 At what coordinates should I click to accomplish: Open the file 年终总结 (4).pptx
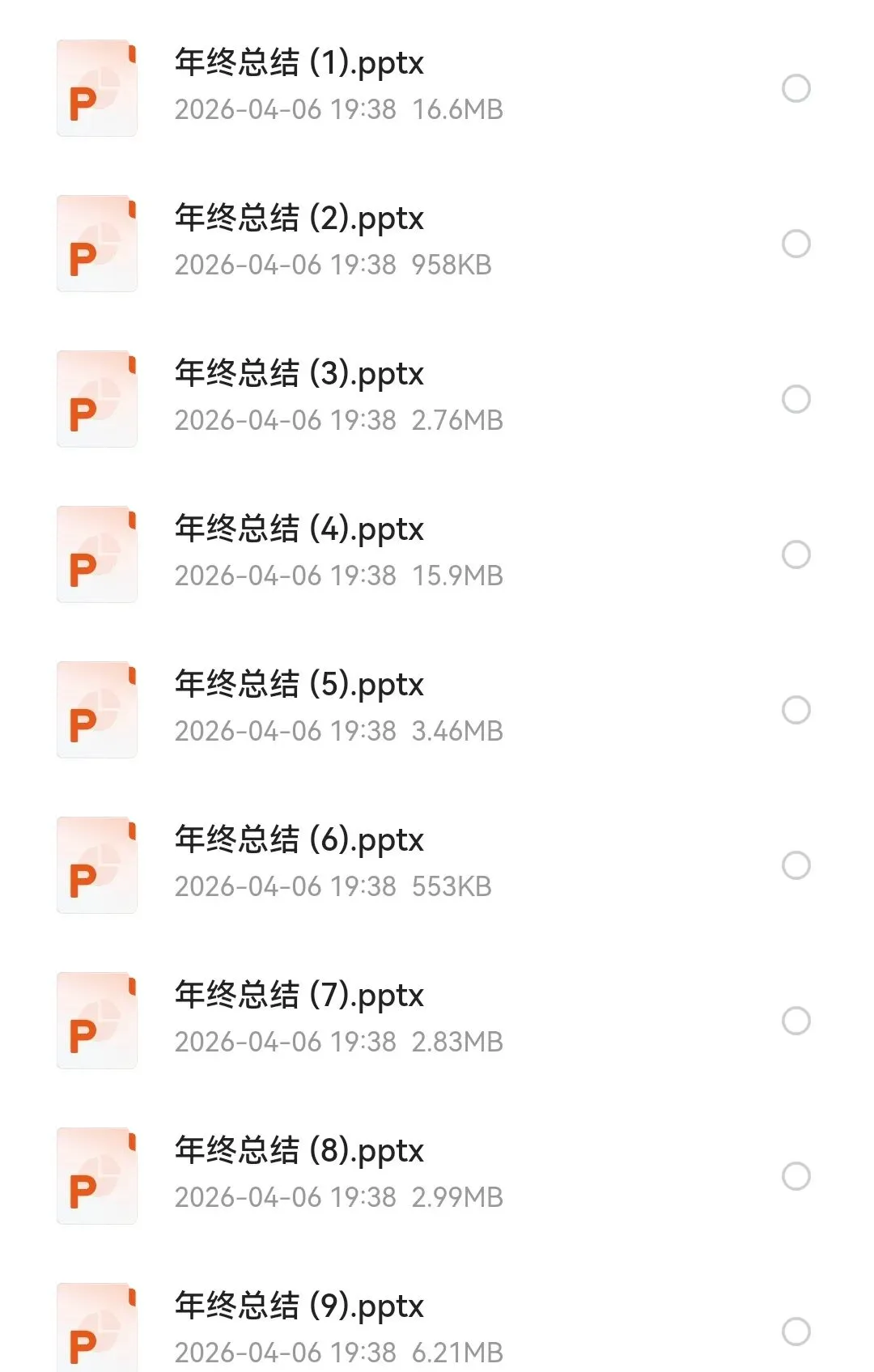pyautogui.click(x=299, y=530)
